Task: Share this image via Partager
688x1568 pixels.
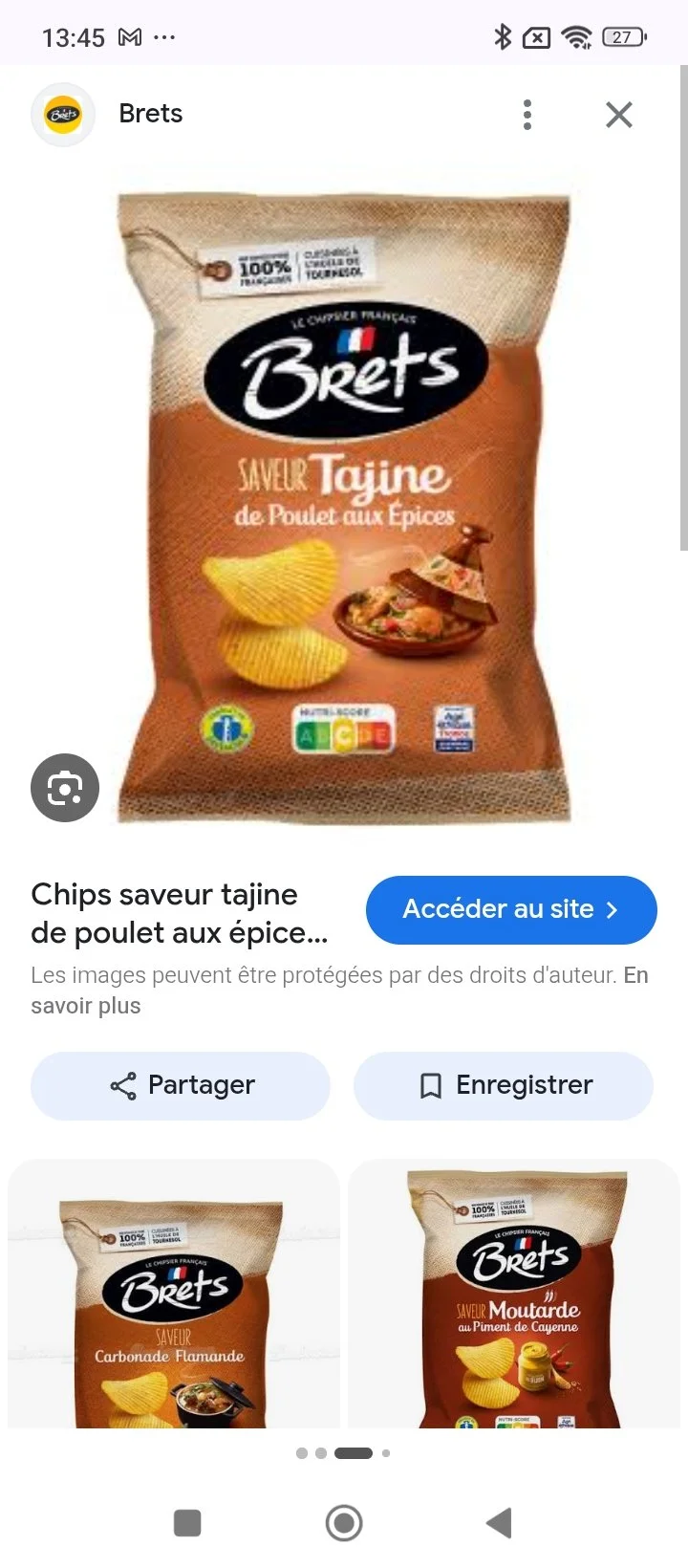Action: [181, 1085]
